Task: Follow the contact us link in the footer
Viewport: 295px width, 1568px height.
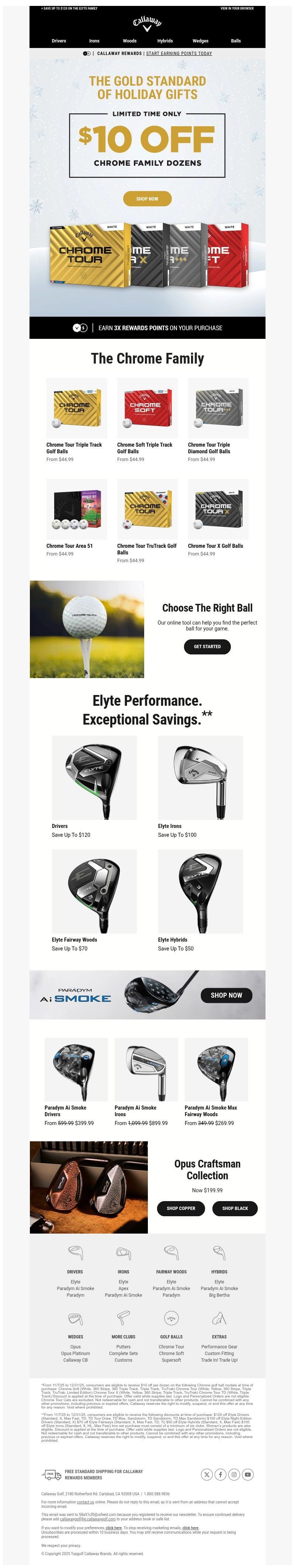Action: [85, 1502]
